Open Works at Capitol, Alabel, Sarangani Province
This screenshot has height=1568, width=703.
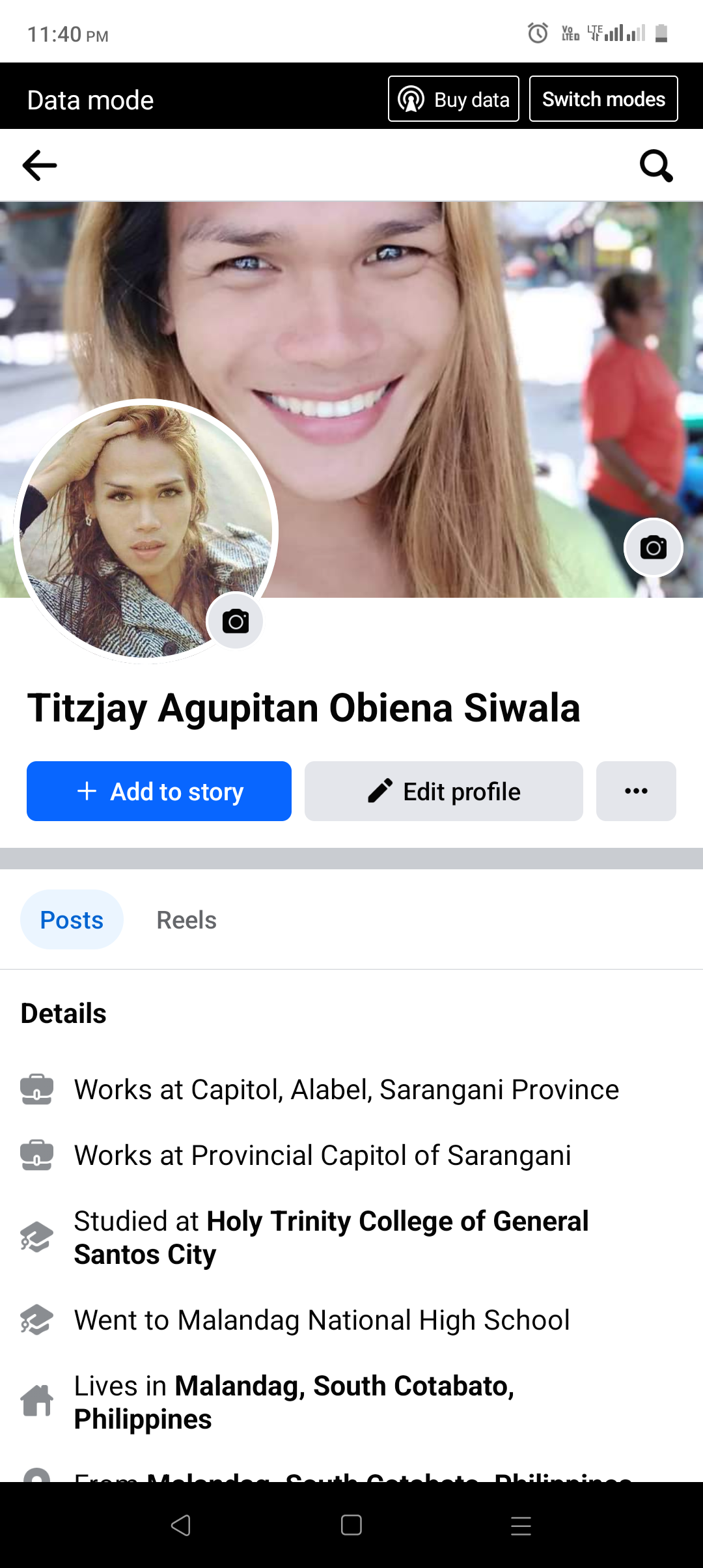(x=346, y=1090)
